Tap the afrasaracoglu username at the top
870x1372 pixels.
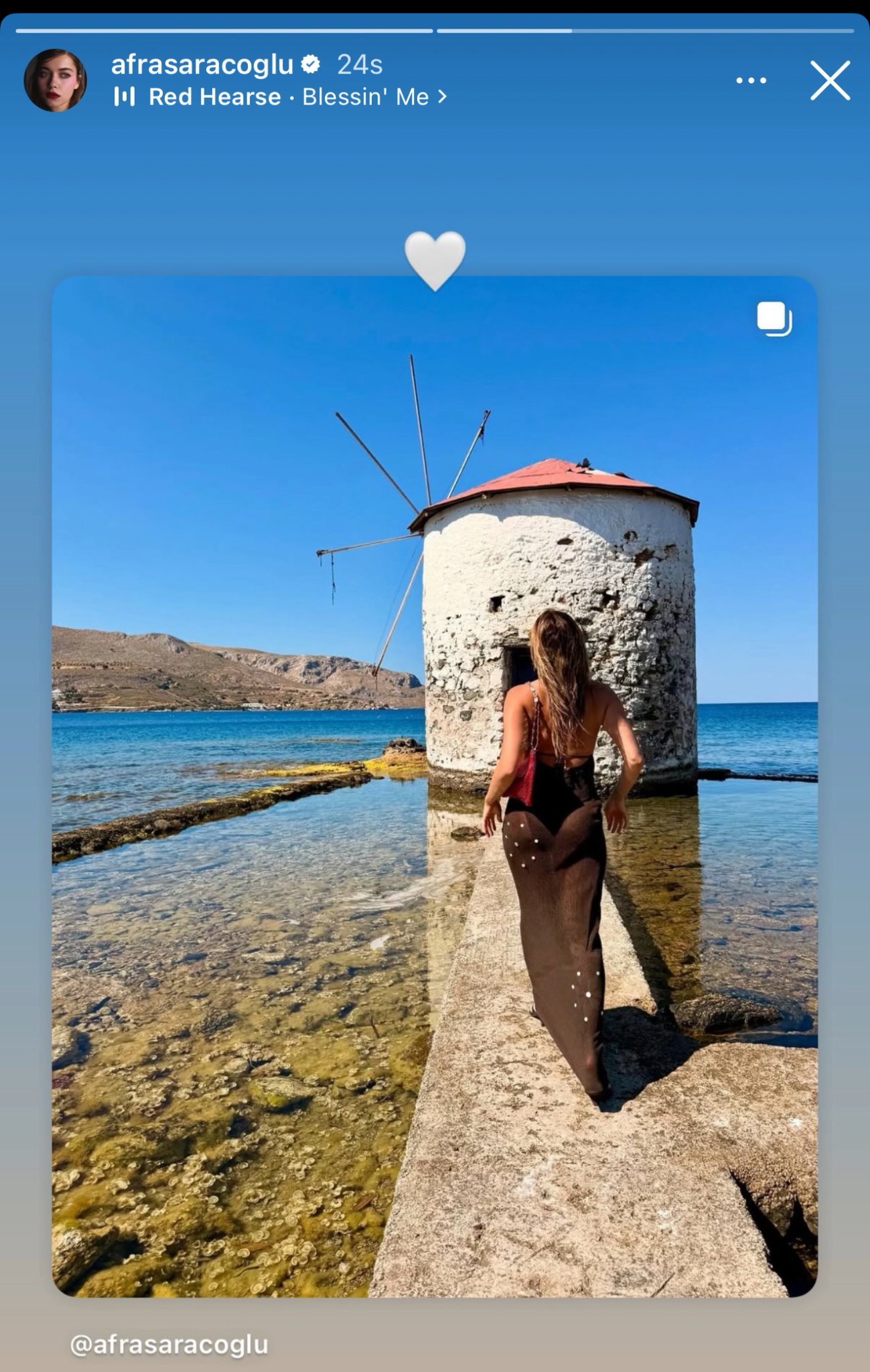(202, 64)
